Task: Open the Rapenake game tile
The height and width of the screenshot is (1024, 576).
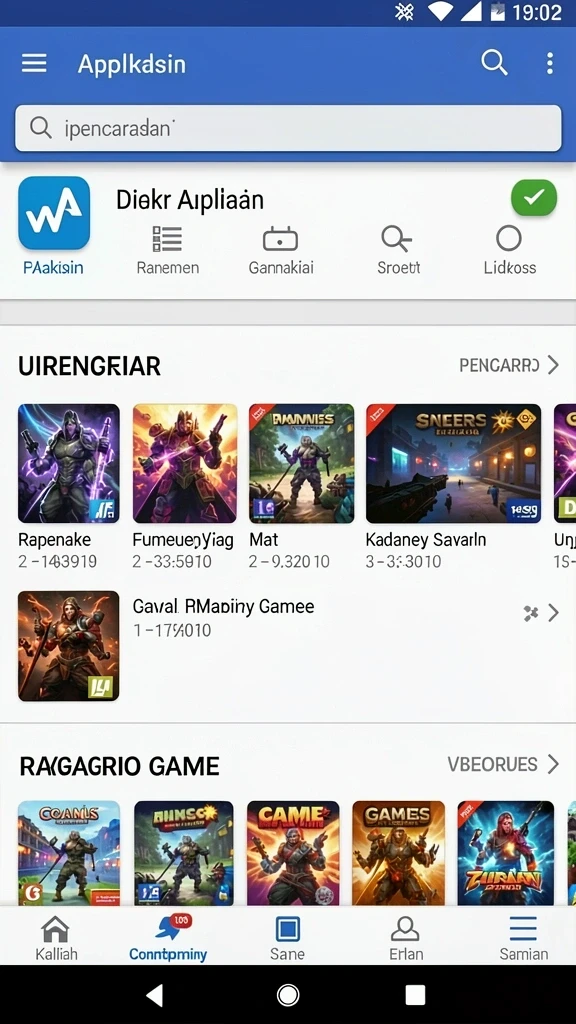Action: click(x=69, y=487)
